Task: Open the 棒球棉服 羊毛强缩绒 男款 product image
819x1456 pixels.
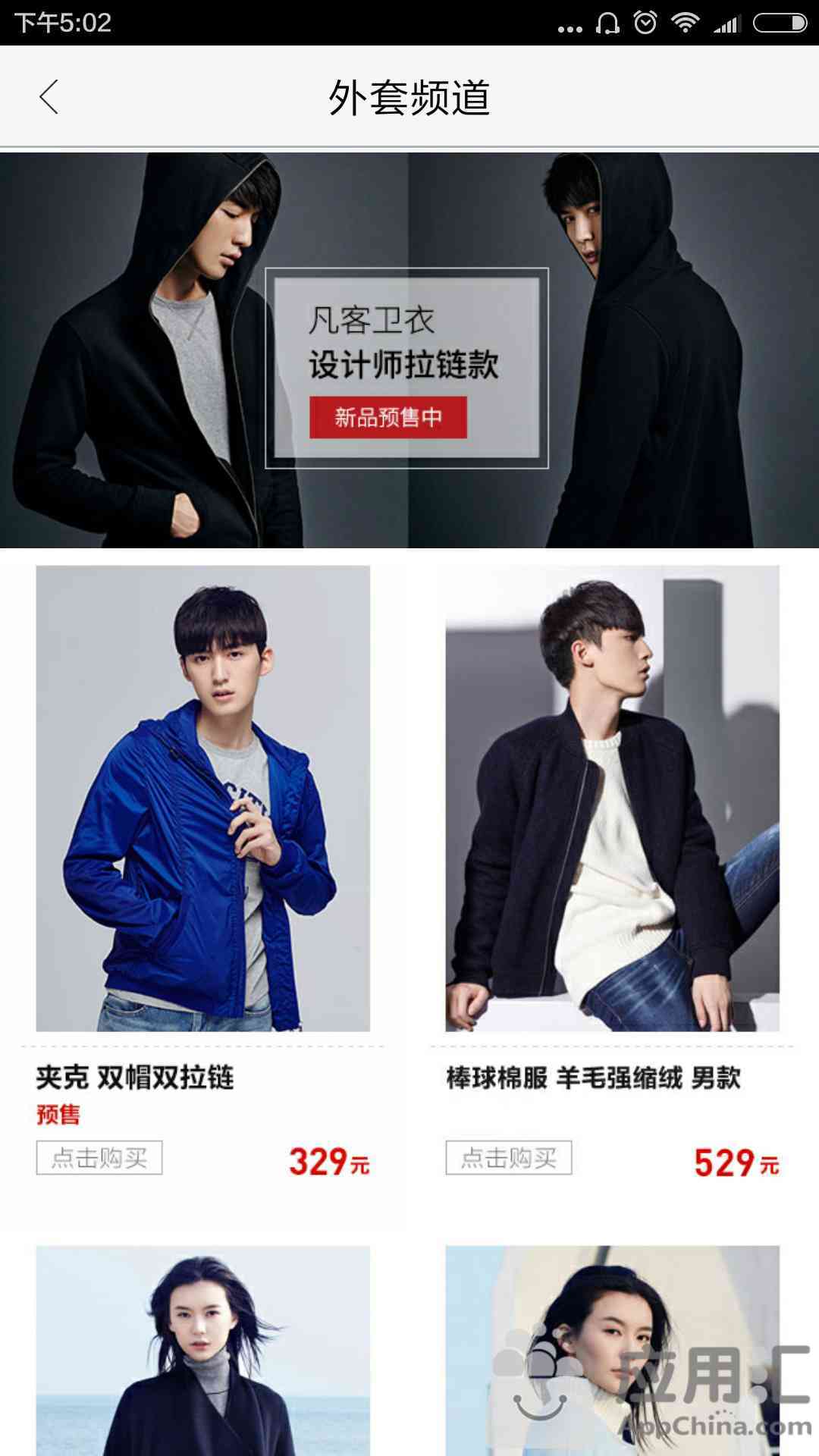Action: coord(612,798)
